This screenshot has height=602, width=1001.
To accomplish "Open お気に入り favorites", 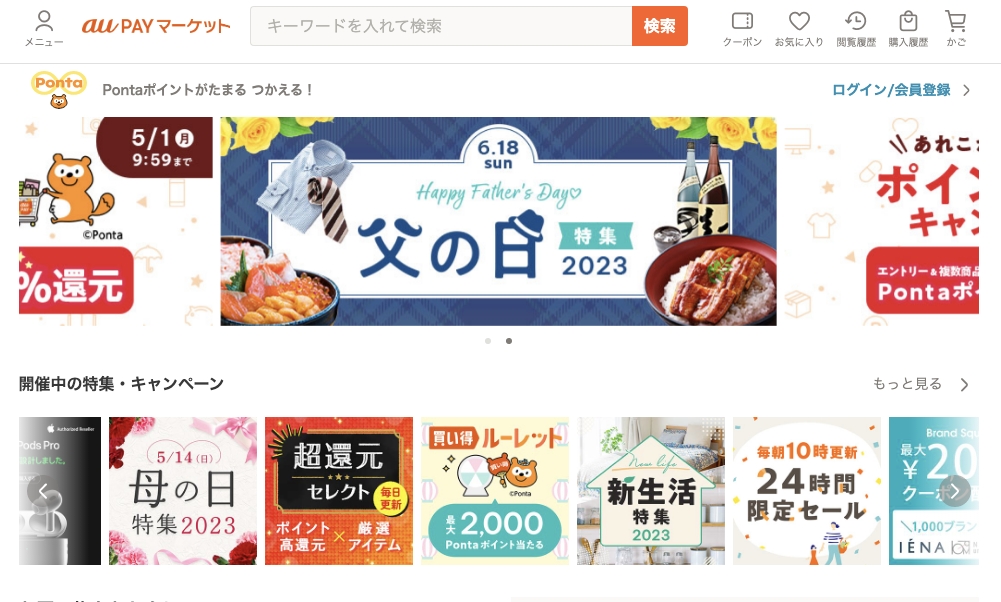I will [x=799, y=28].
